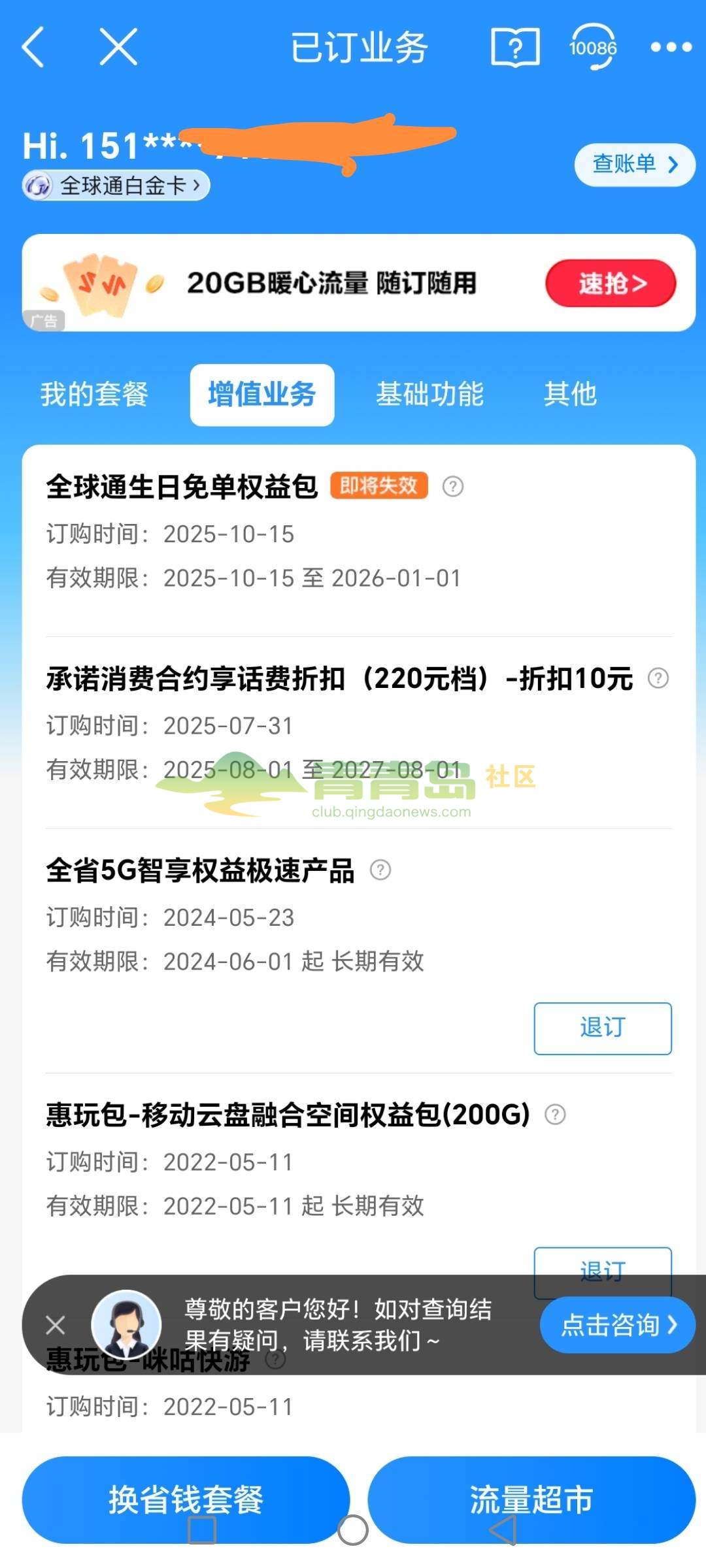Contact 10086 customer service

(592, 47)
